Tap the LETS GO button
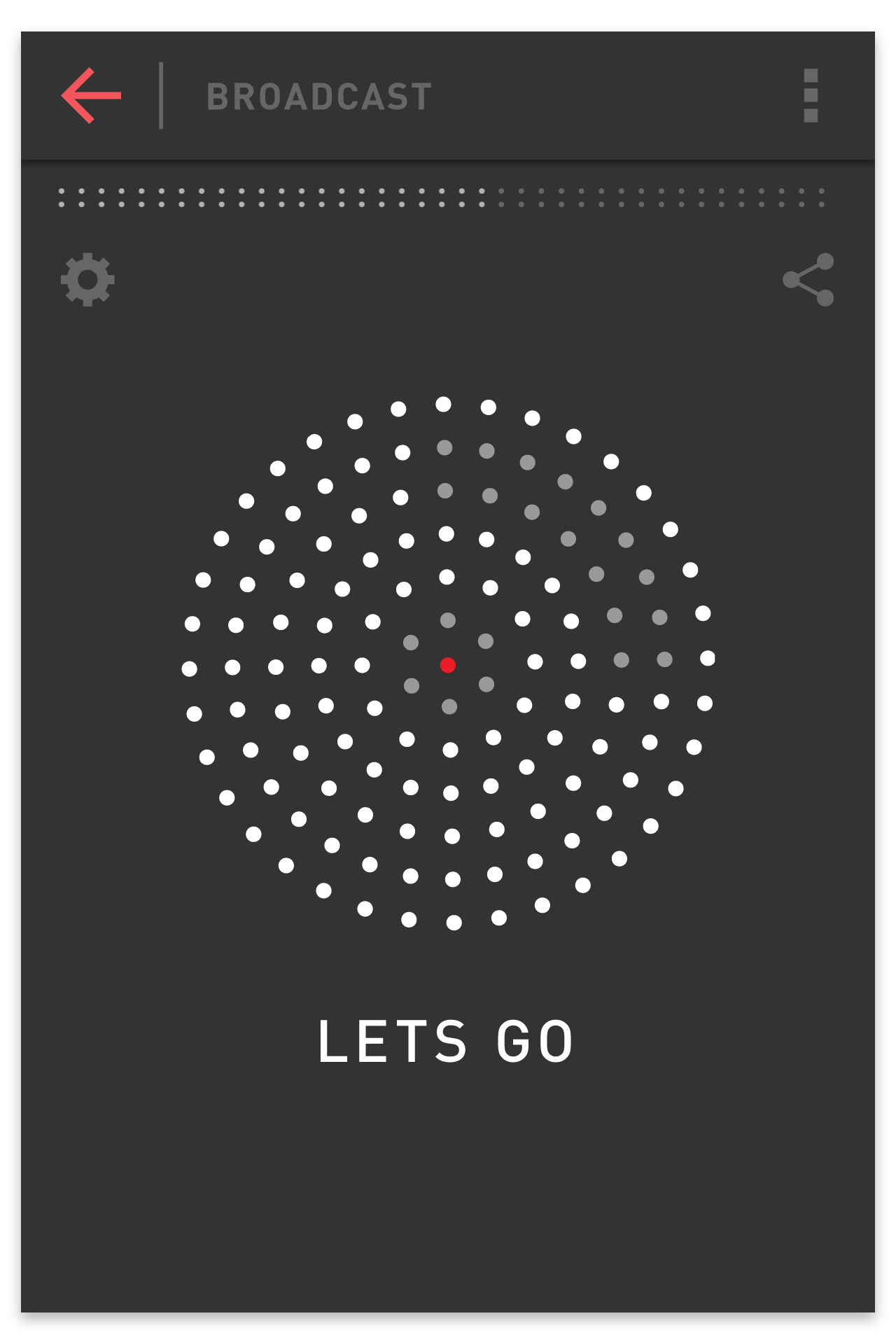 pos(446,1041)
